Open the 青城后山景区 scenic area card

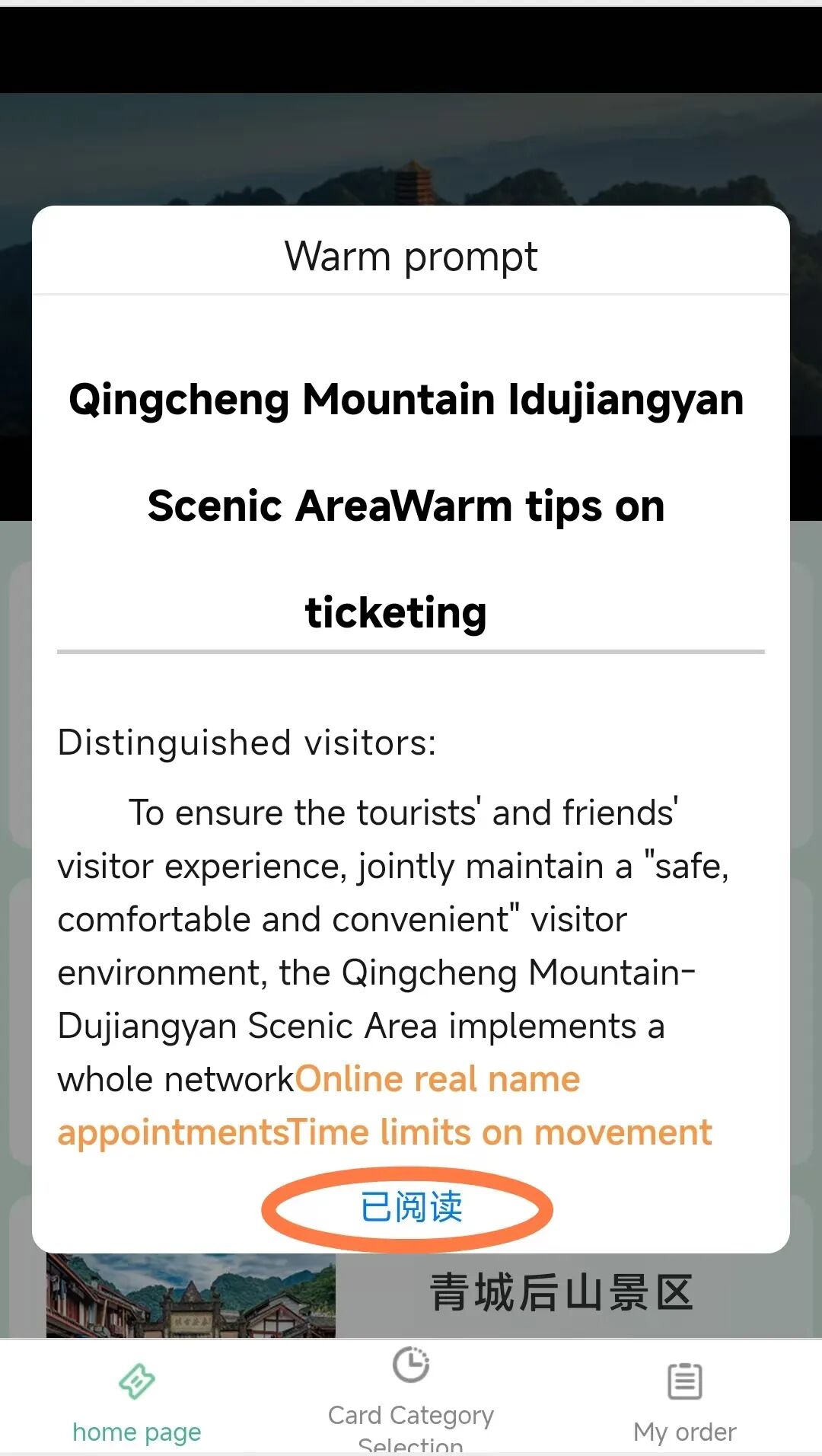561,1295
